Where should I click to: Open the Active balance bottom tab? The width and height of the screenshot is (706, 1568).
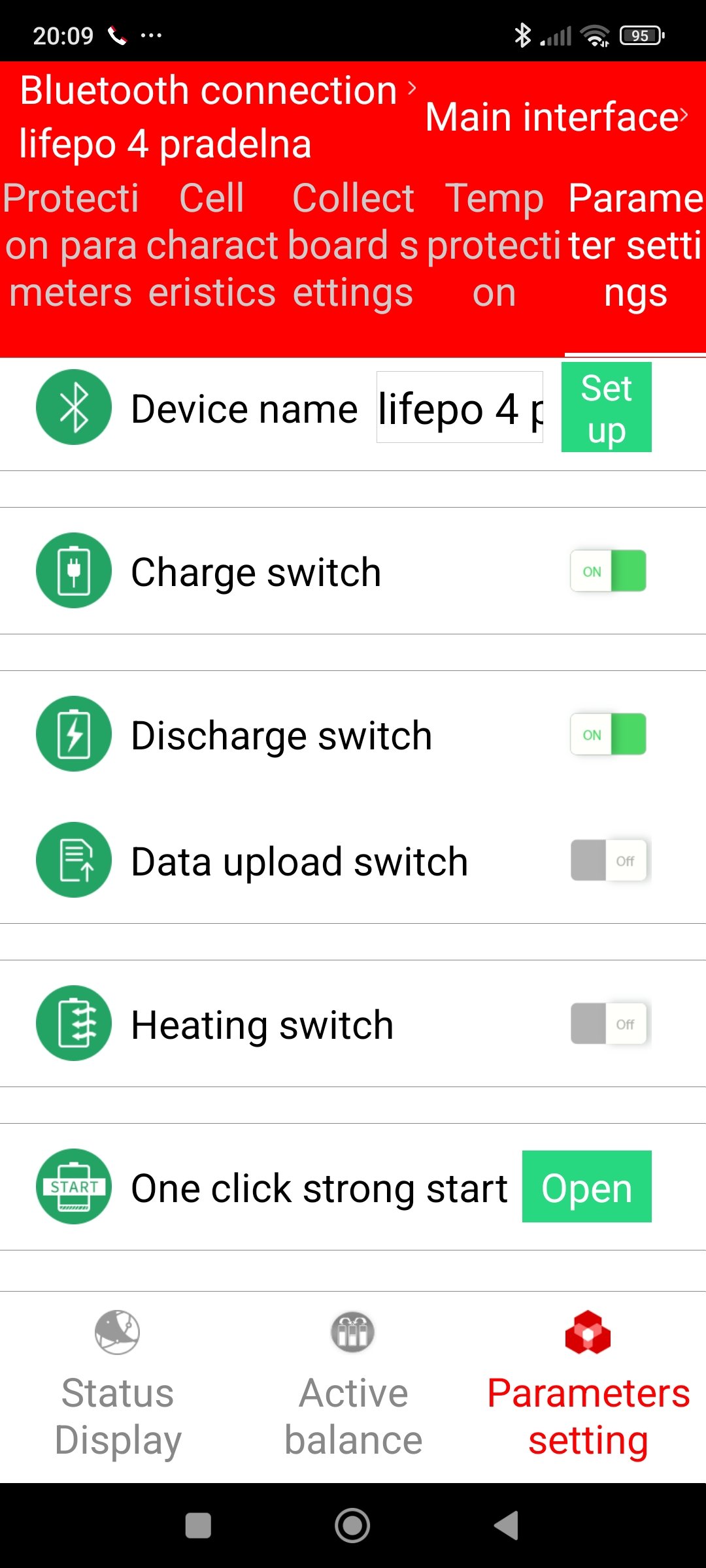click(353, 1385)
